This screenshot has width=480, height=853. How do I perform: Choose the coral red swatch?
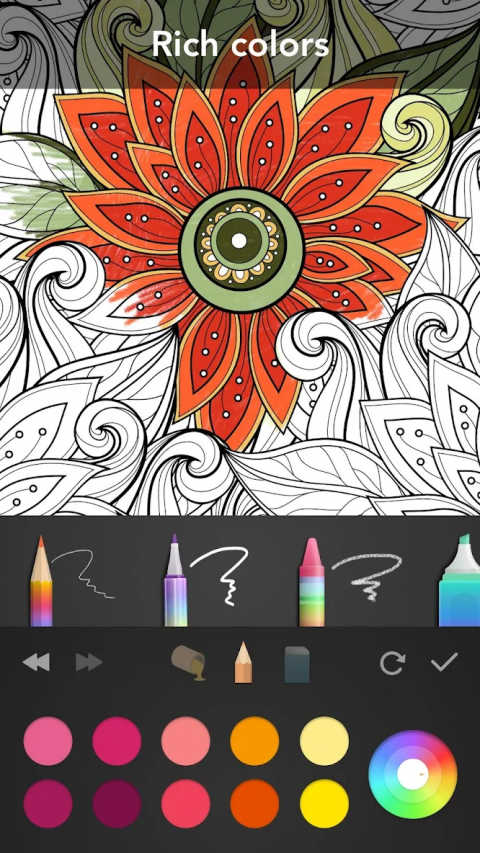(186, 803)
